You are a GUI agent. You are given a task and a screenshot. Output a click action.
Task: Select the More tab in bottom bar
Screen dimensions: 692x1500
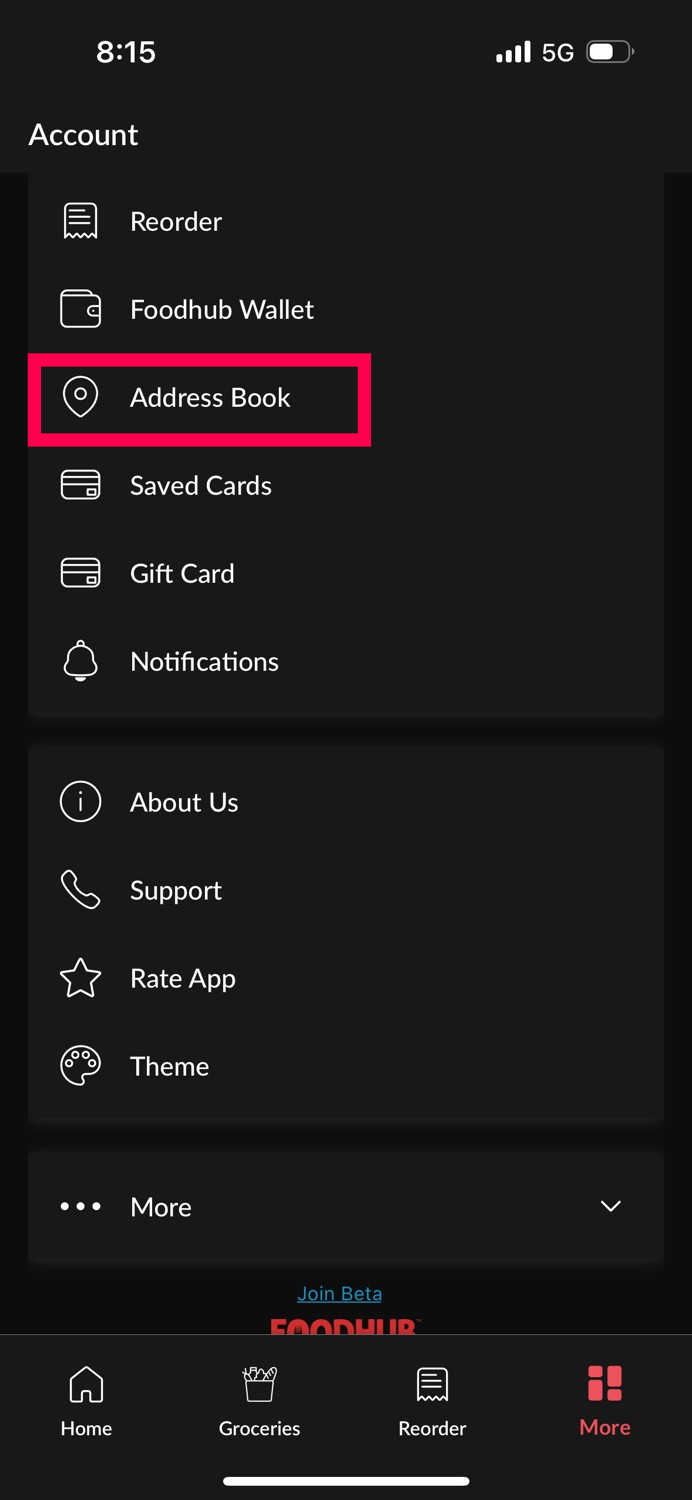[x=605, y=1402]
